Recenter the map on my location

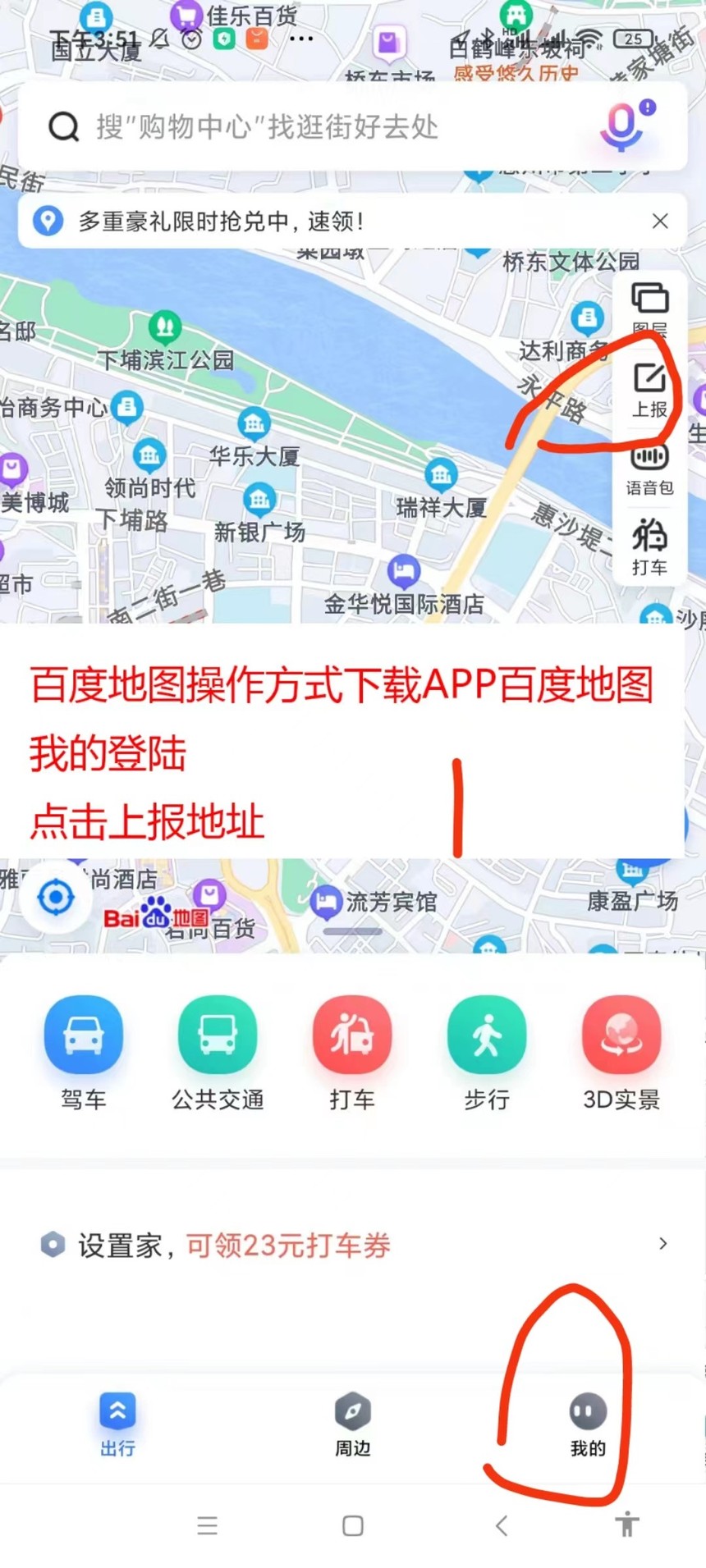pyautogui.click(x=56, y=898)
